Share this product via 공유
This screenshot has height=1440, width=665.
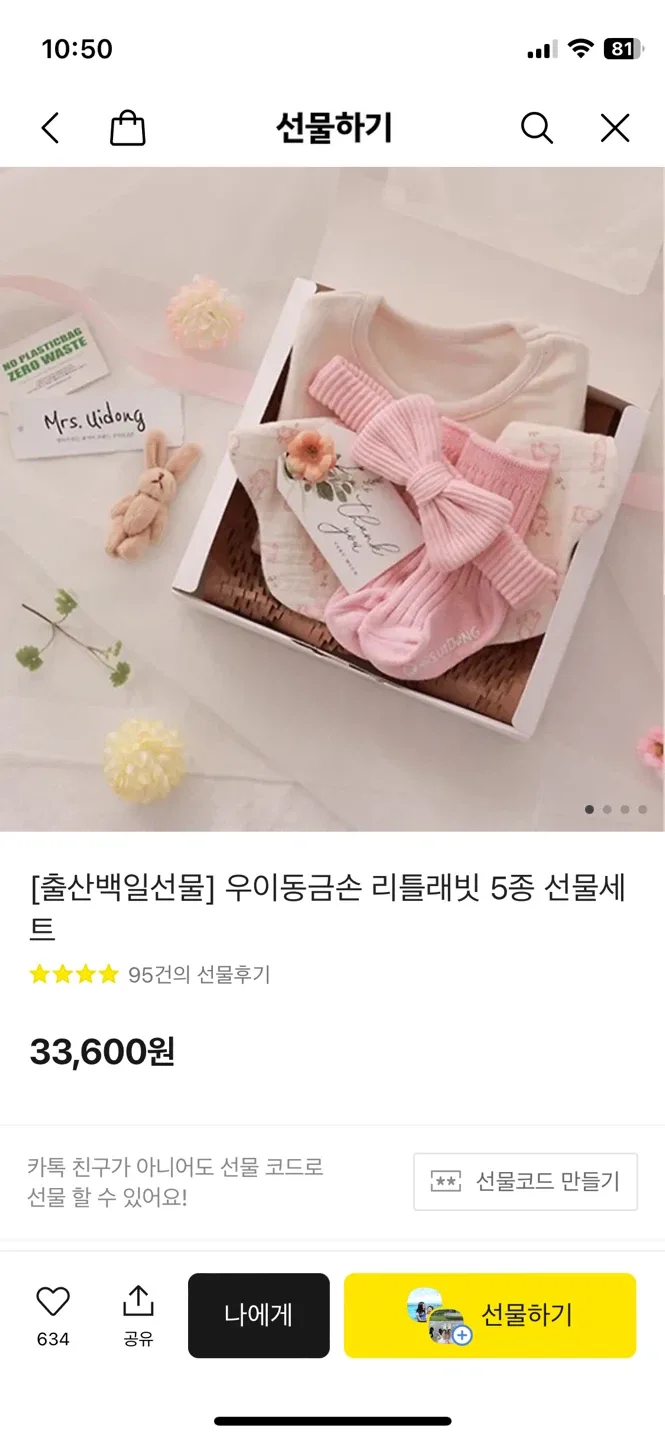(x=138, y=1315)
